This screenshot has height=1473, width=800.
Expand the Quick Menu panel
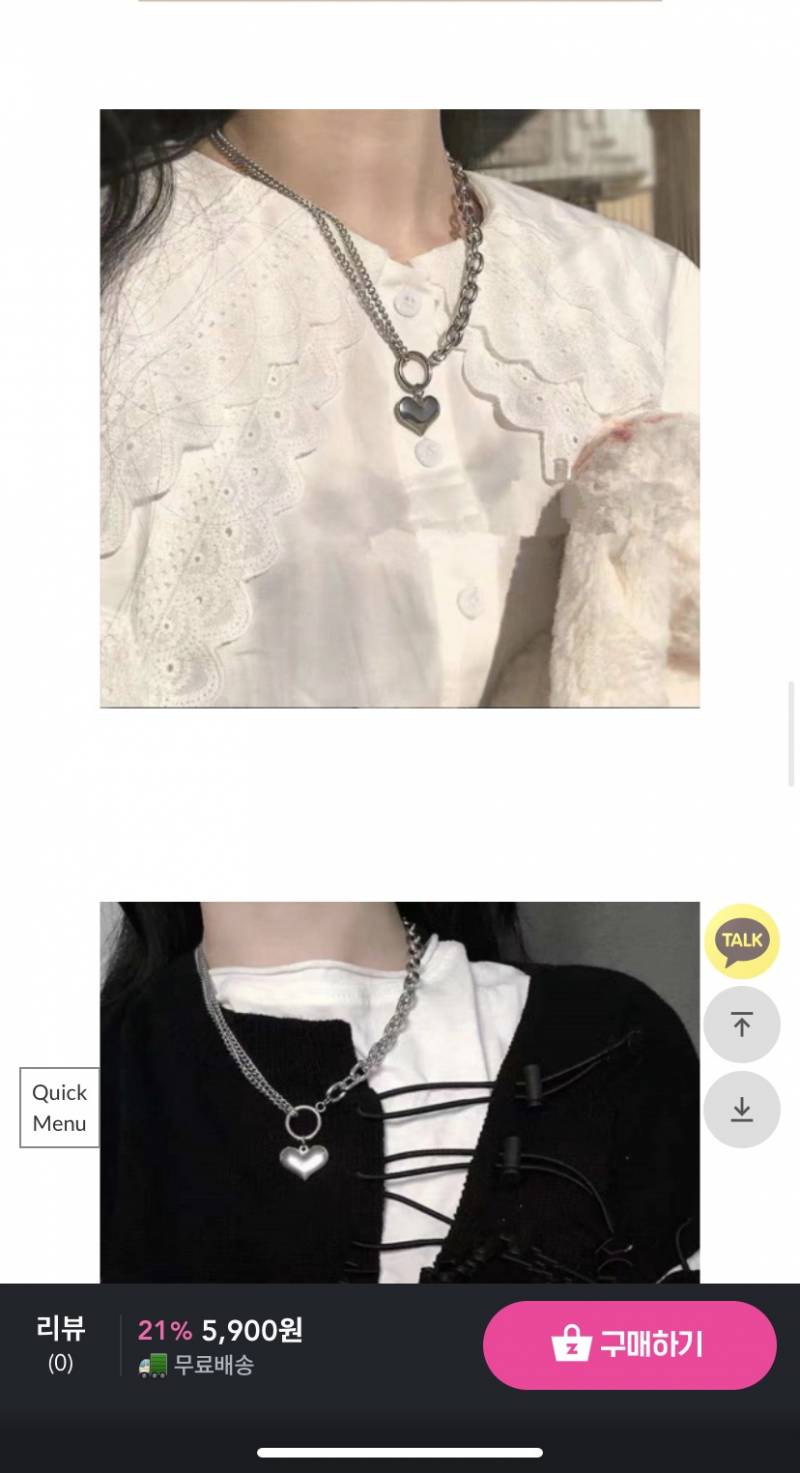(x=58, y=1107)
